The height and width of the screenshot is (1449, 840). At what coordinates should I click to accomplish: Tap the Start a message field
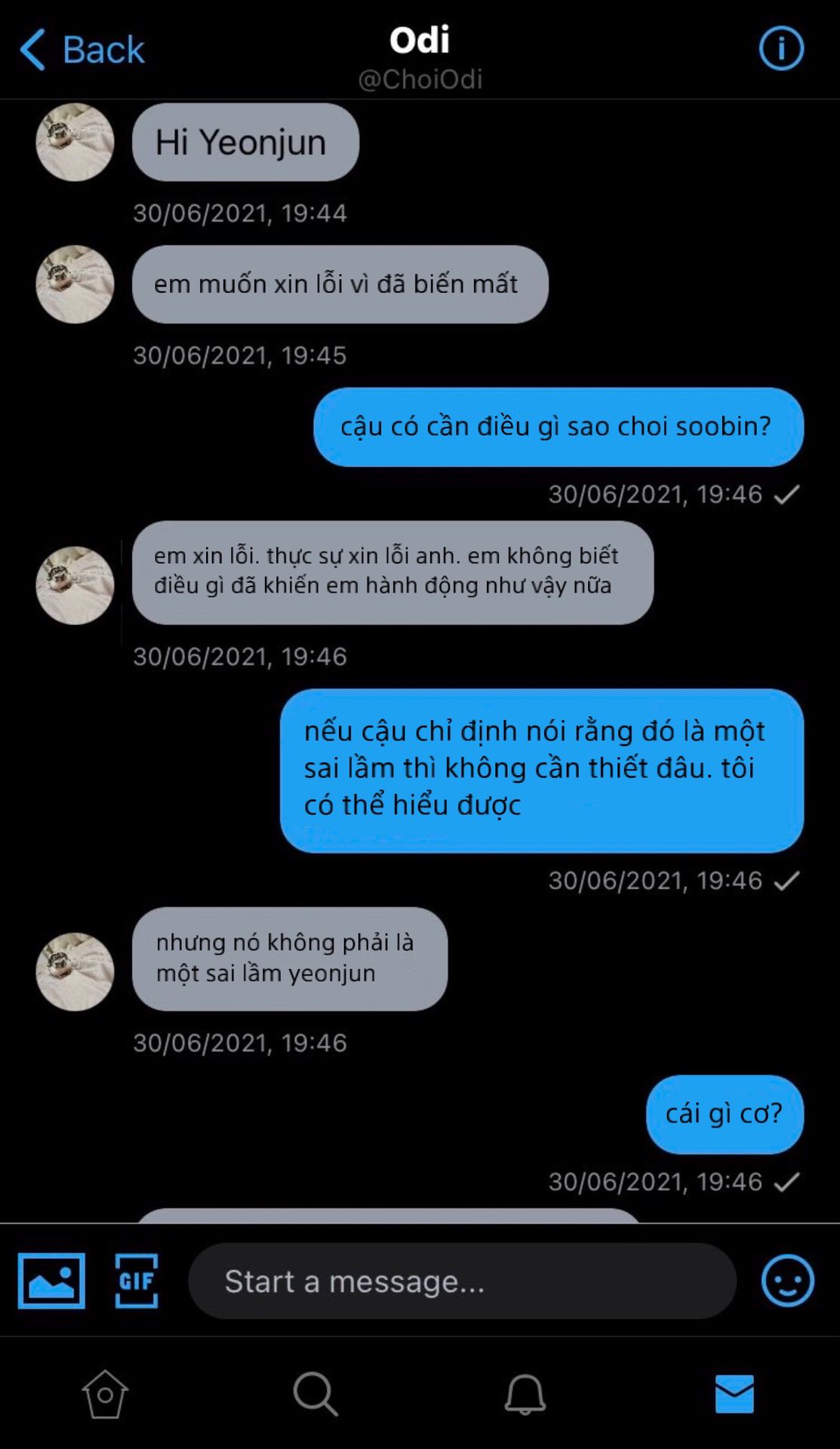click(462, 1281)
